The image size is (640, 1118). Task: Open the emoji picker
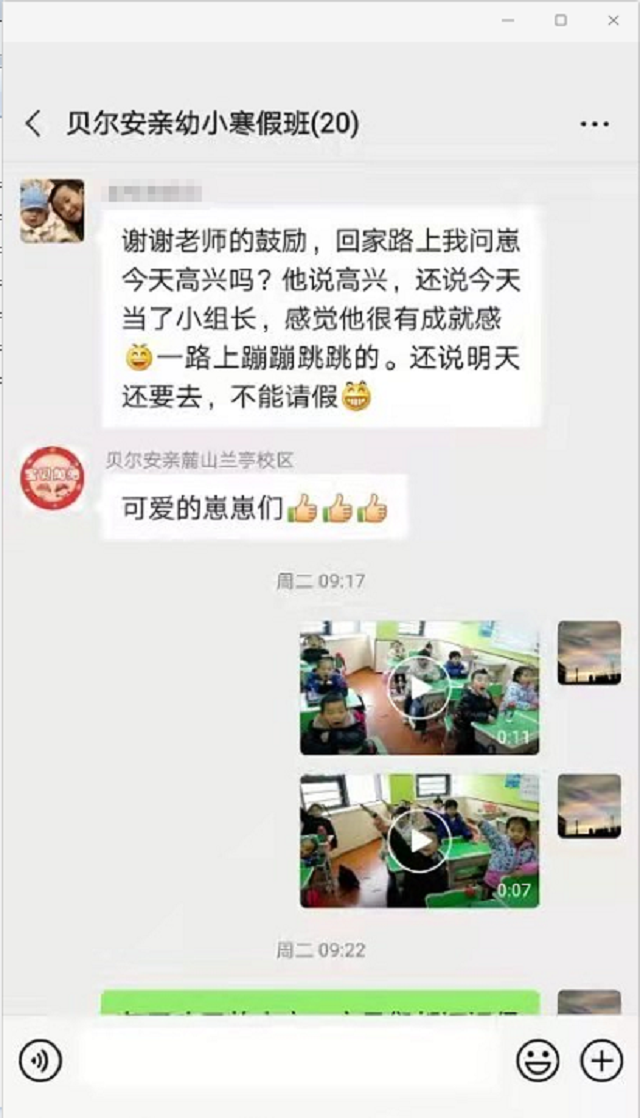click(x=537, y=1060)
